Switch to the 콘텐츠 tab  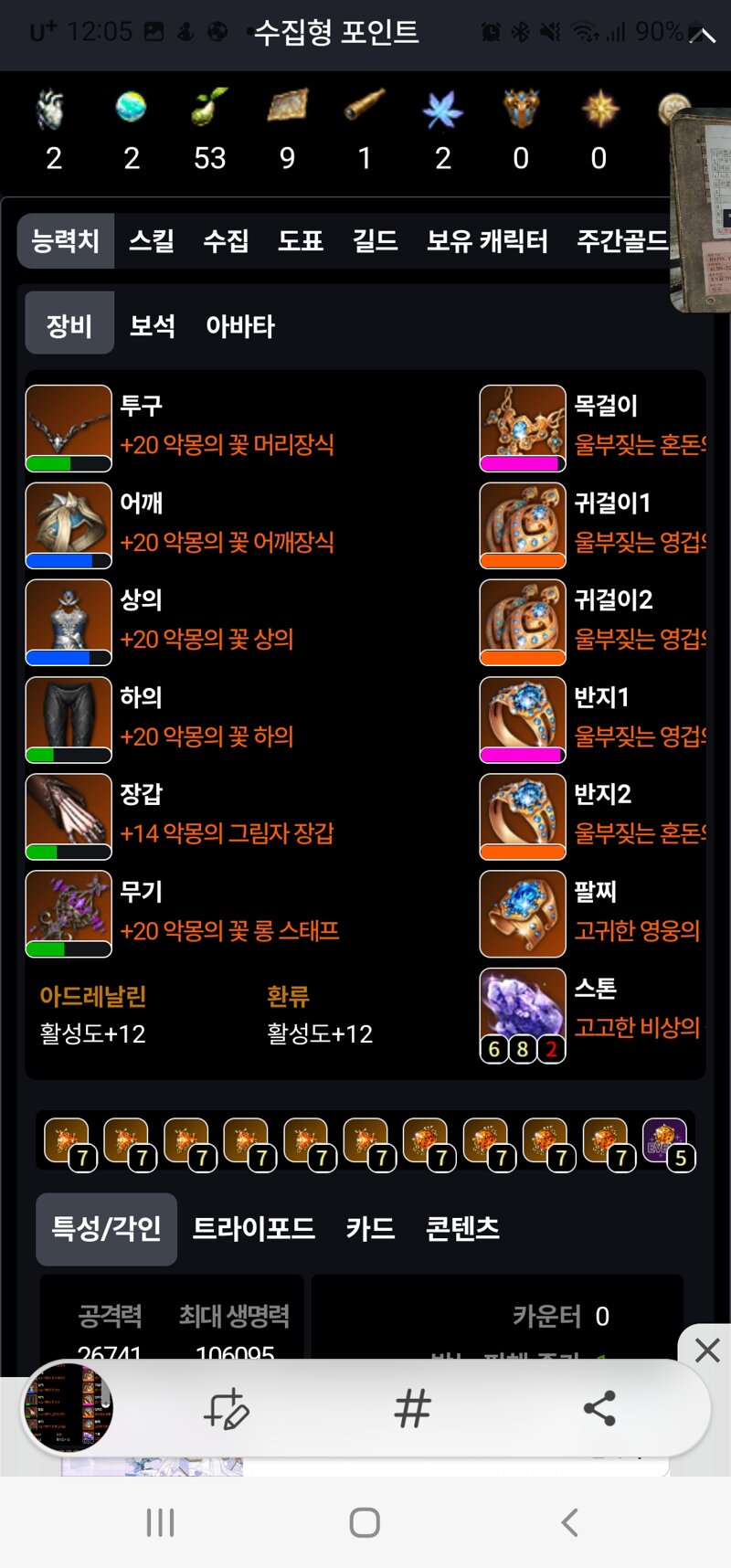pos(462,1228)
